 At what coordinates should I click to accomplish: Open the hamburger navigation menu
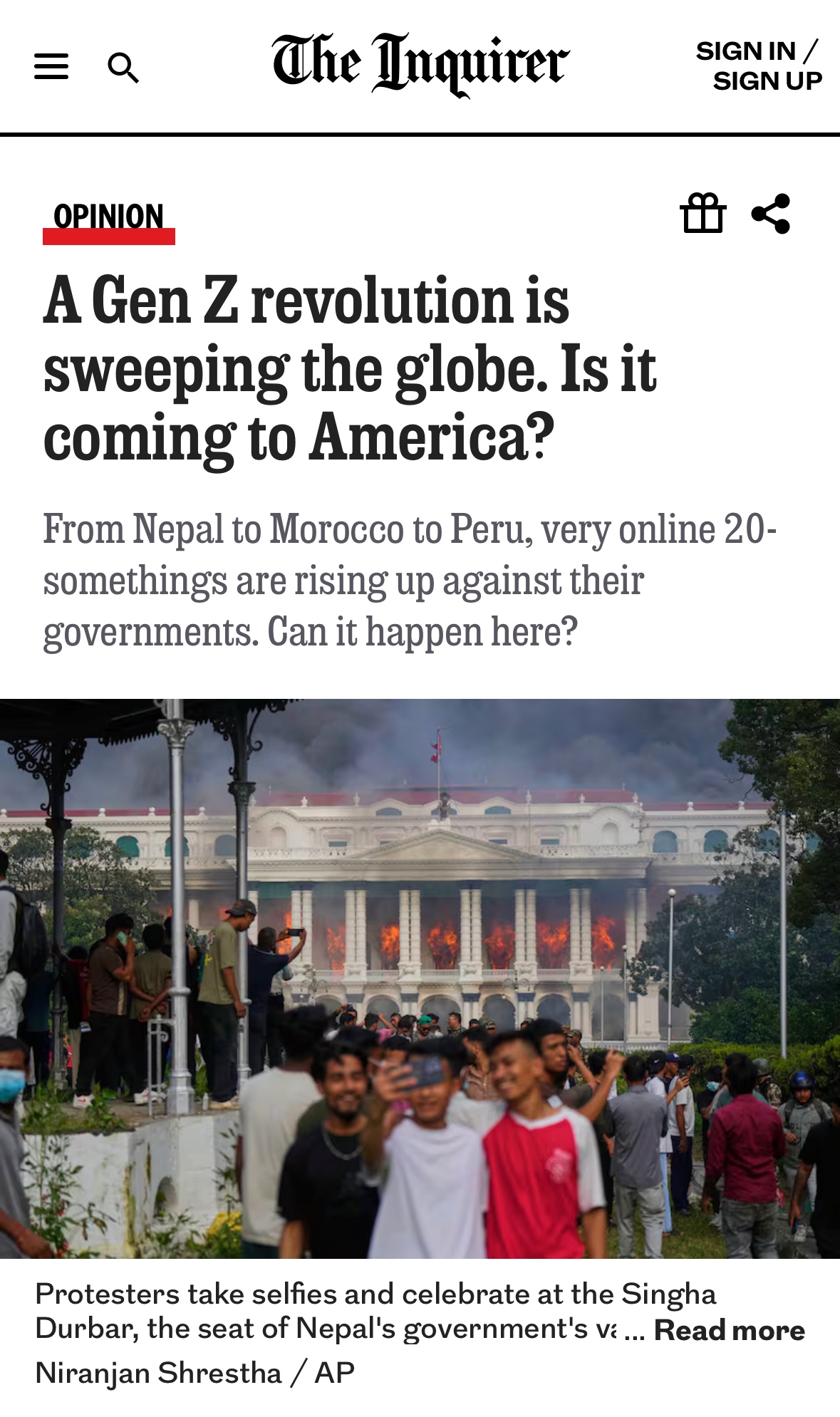tap(51, 66)
